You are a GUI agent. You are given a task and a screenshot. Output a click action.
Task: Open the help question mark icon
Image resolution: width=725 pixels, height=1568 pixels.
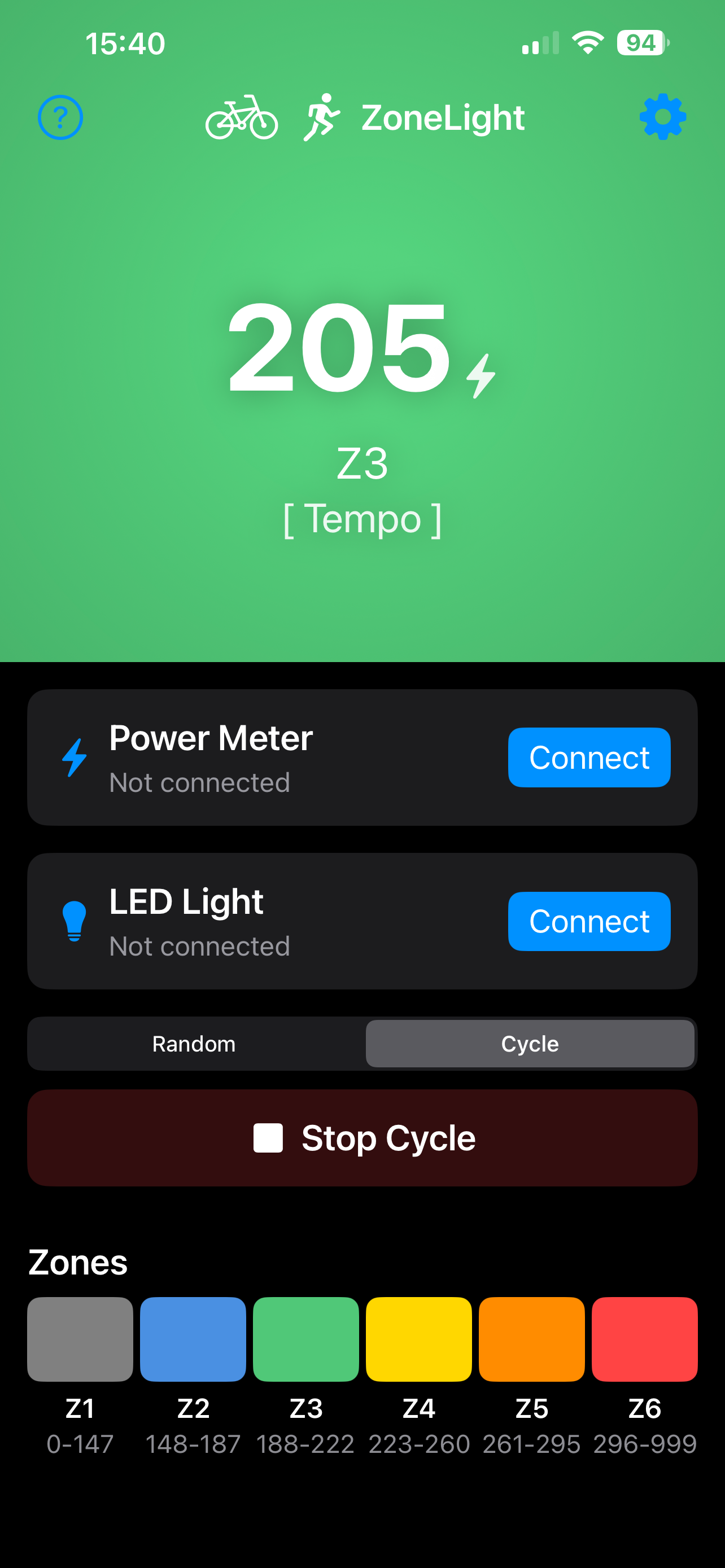click(x=60, y=117)
